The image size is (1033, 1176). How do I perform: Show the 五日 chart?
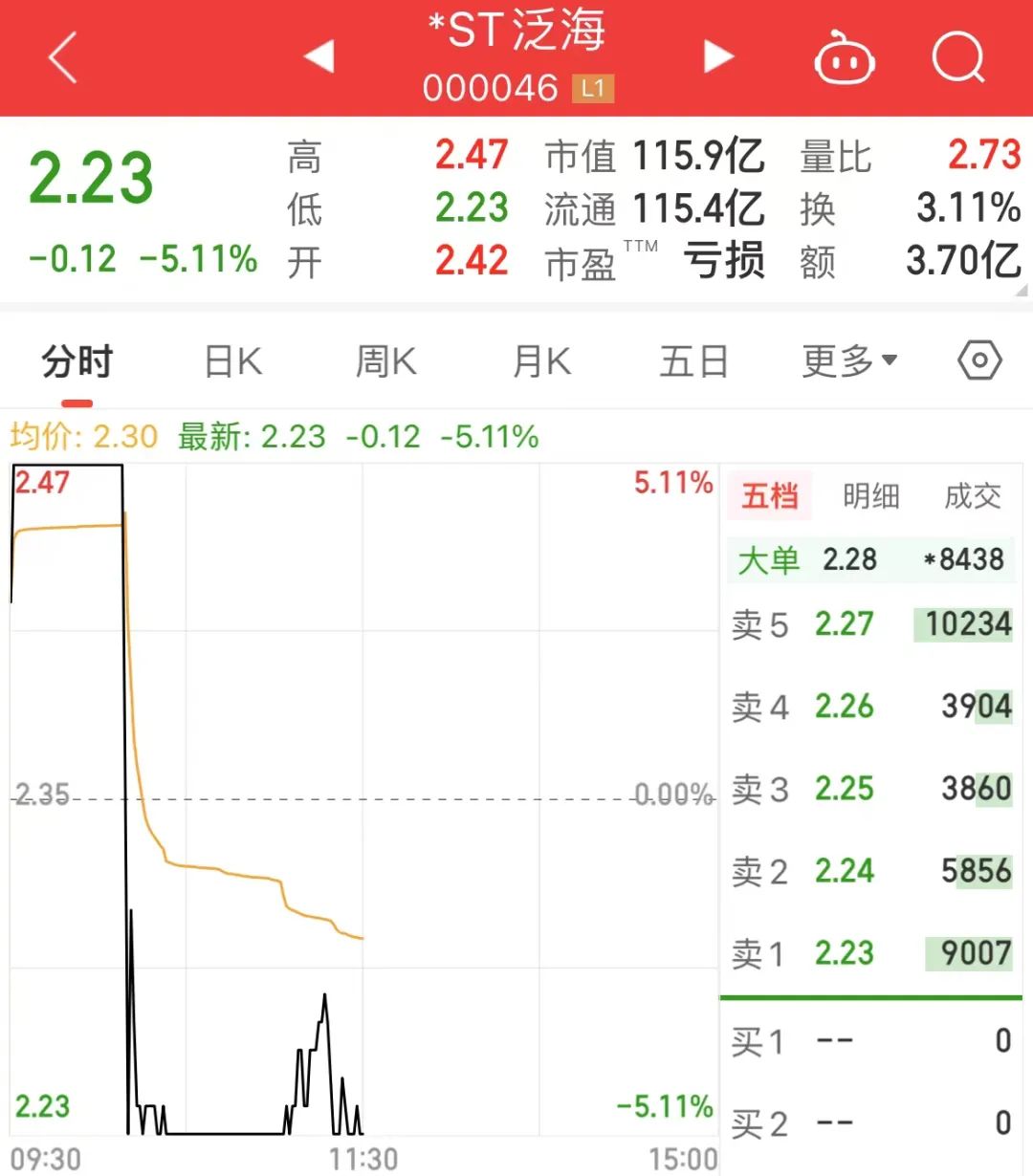tap(693, 362)
